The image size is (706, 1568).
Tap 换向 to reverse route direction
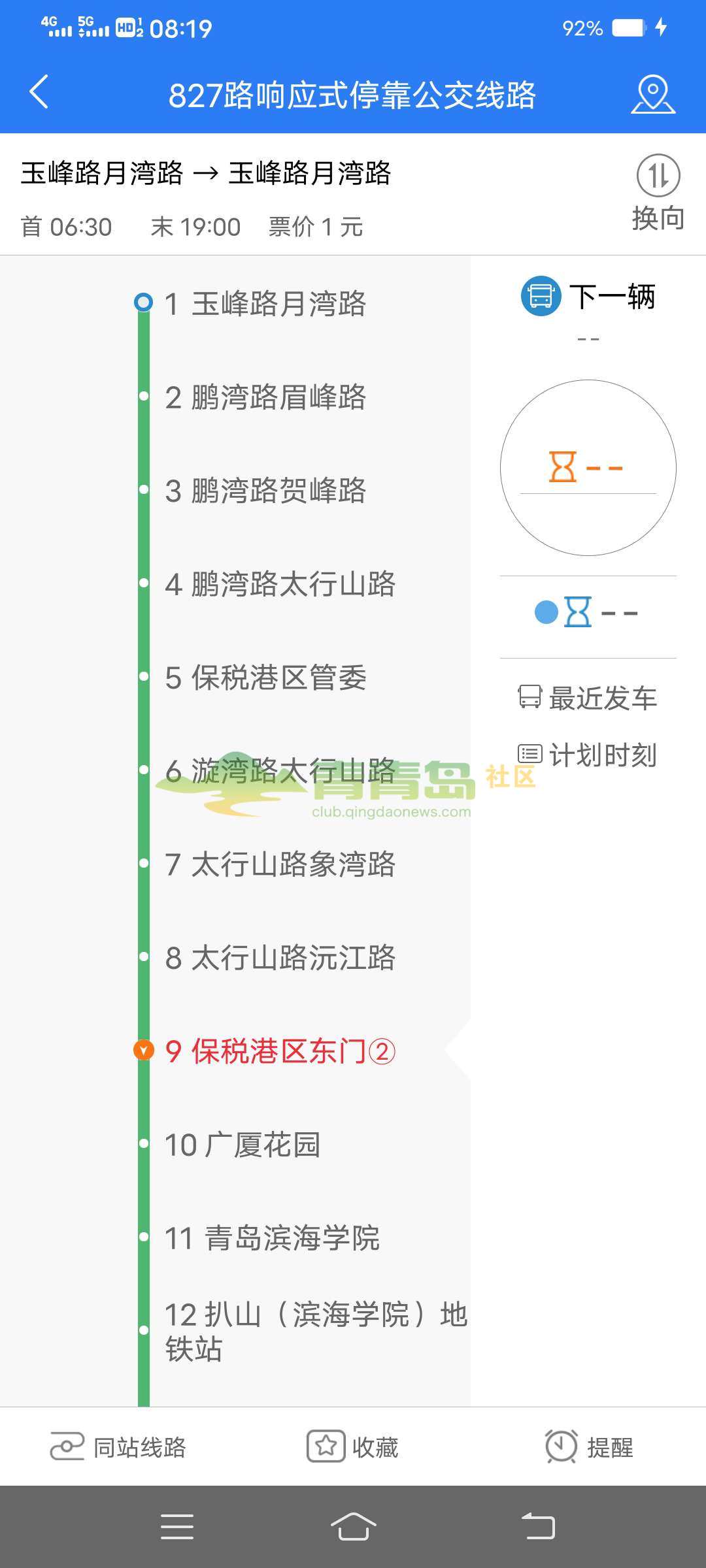tap(658, 192)
